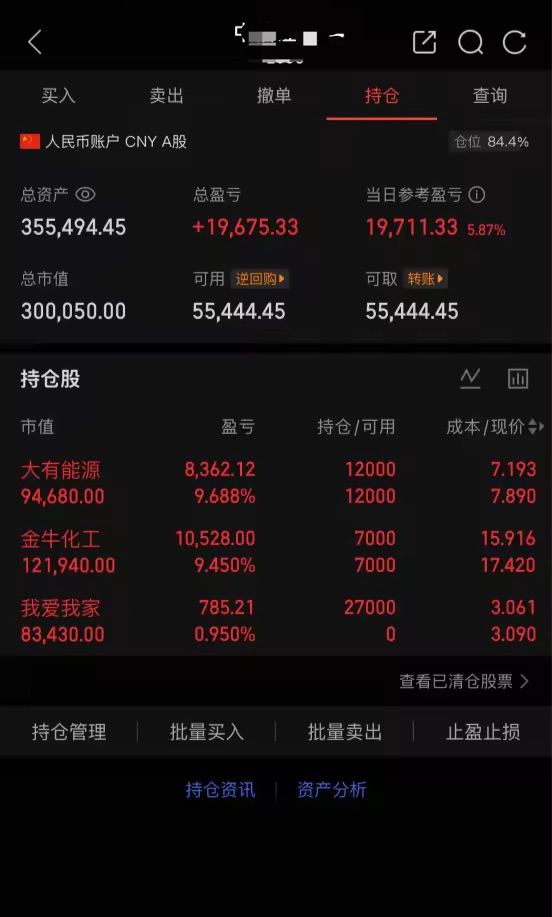Tap the 逆回购 button

coord(260,279)
